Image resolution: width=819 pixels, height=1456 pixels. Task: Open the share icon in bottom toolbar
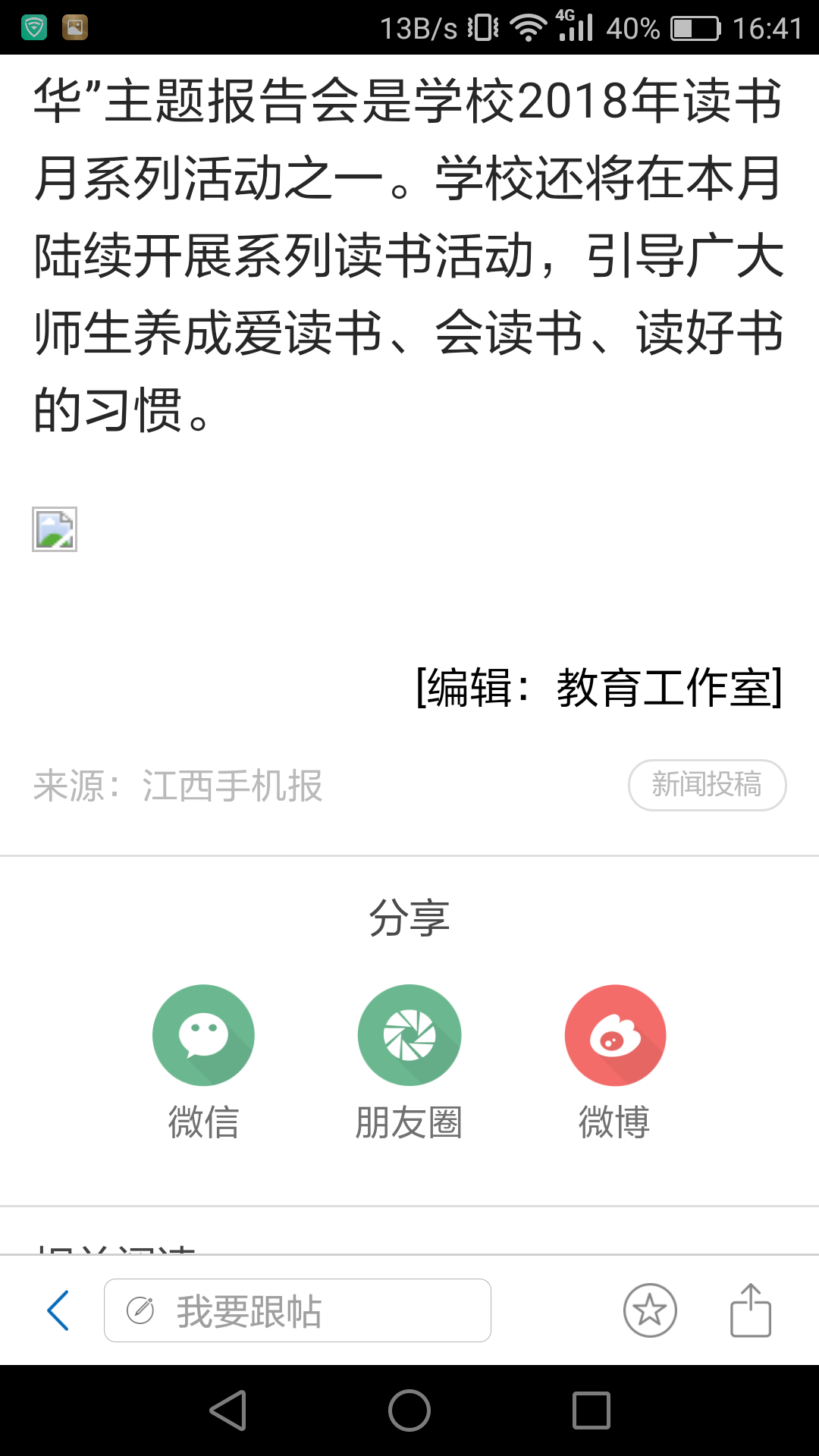(x=750, y=1310)
